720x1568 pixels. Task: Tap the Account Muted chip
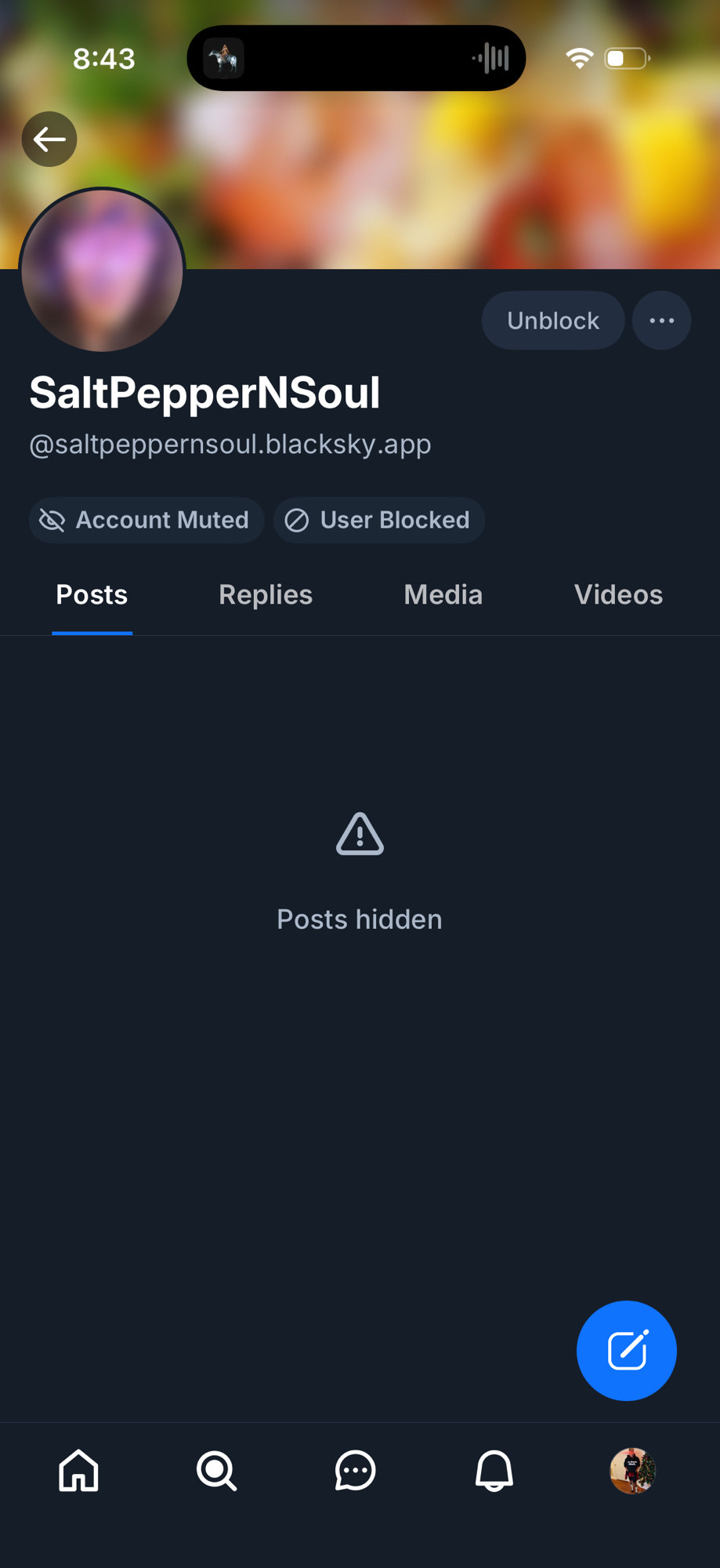coord(147,520)
